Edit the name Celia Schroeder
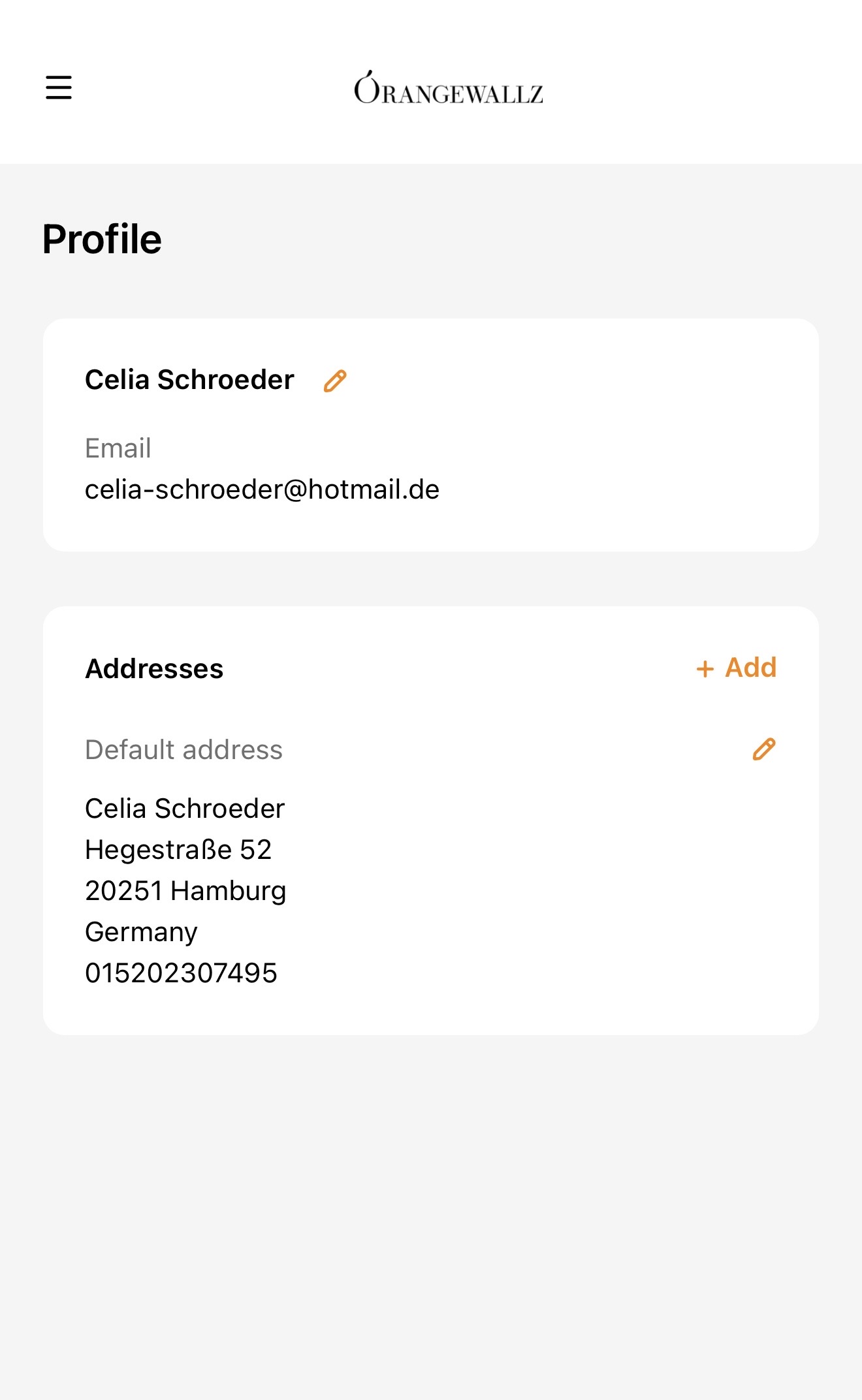The width and height of the screenshot is (862, 1400). coord(335,381)
